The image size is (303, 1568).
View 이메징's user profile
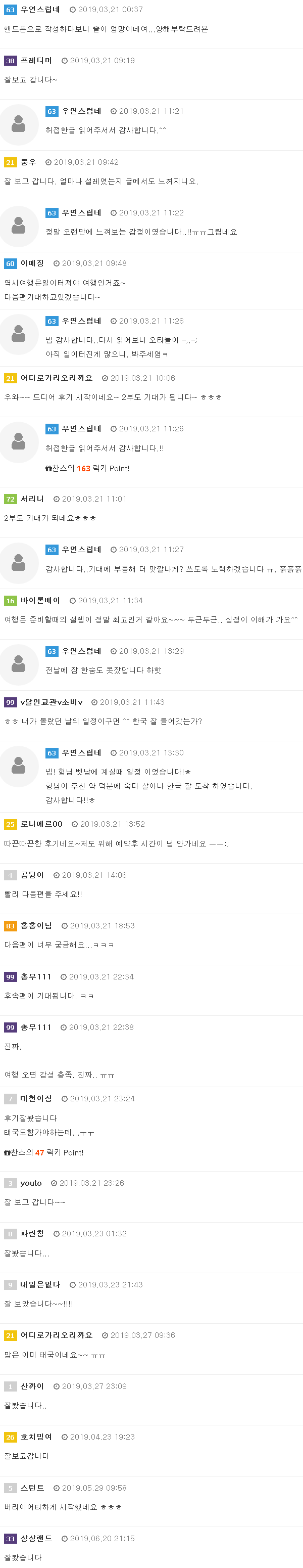(32, 263)
